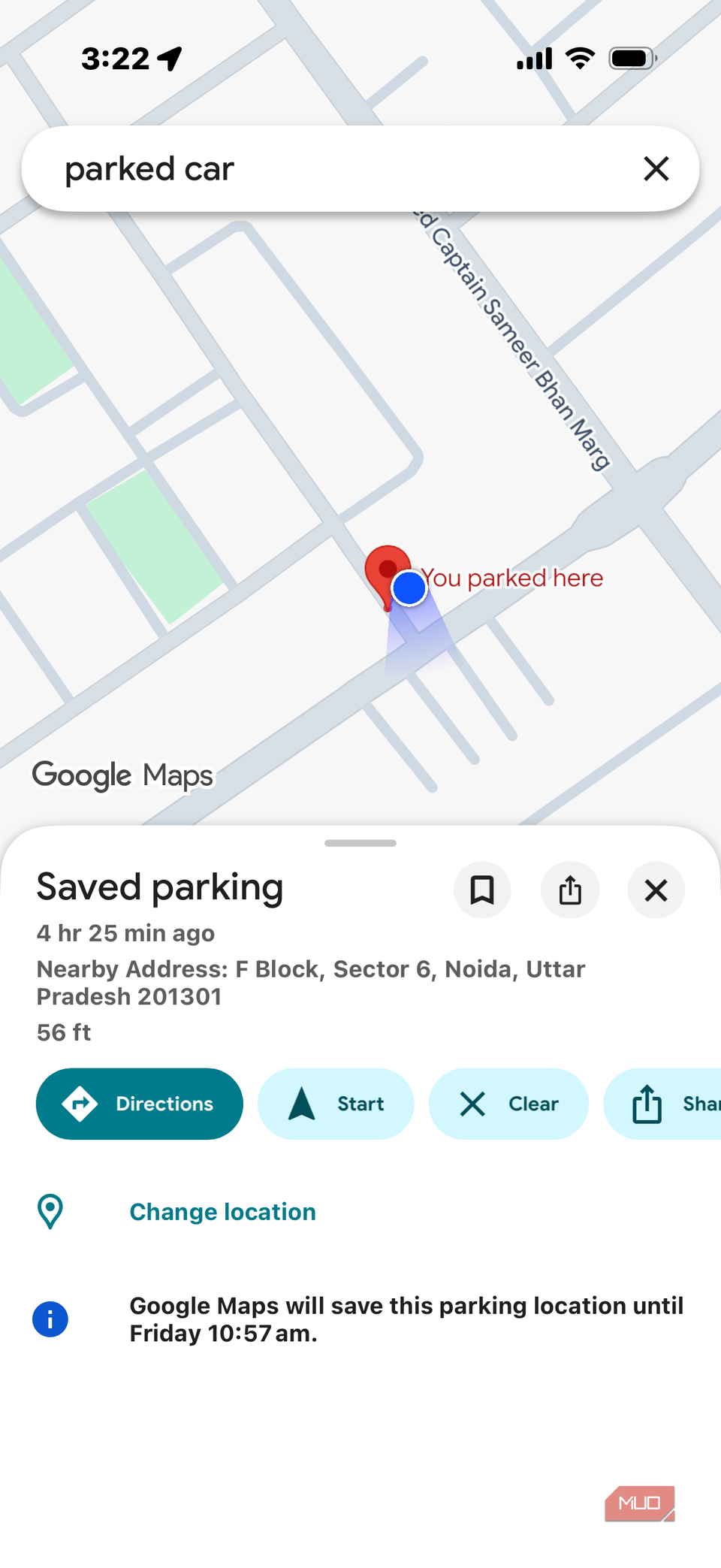Clear the saved parking location
The height and width of the screenshot is (1568, 721).
tap(508, 1104)
